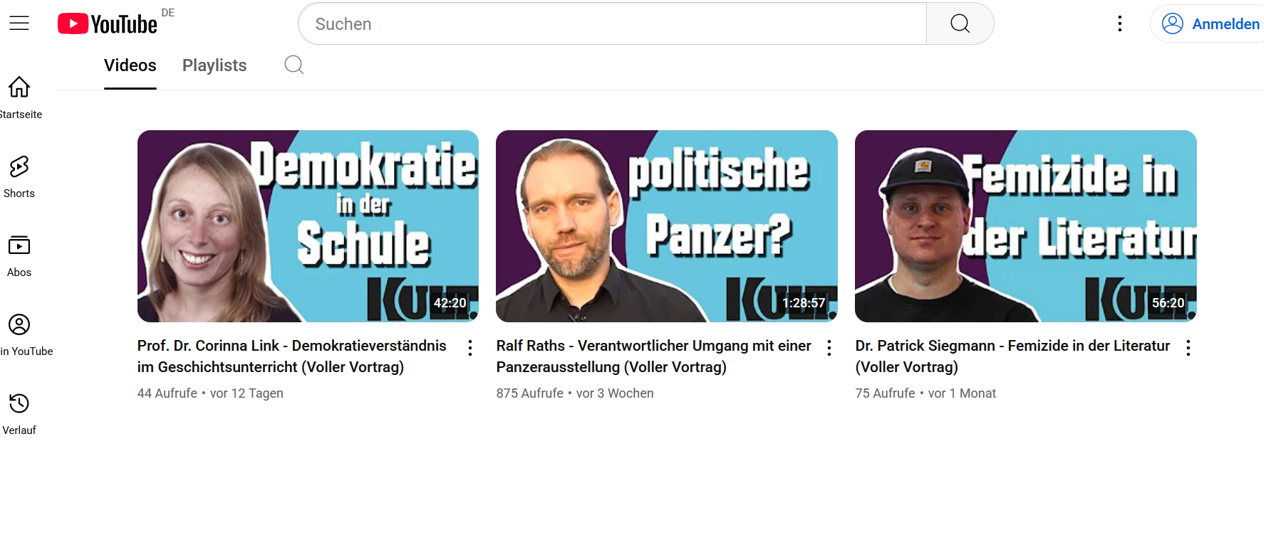
Task: Open options for Dr. Patrick Siegmann video
Action: [x=1188, y=348]
